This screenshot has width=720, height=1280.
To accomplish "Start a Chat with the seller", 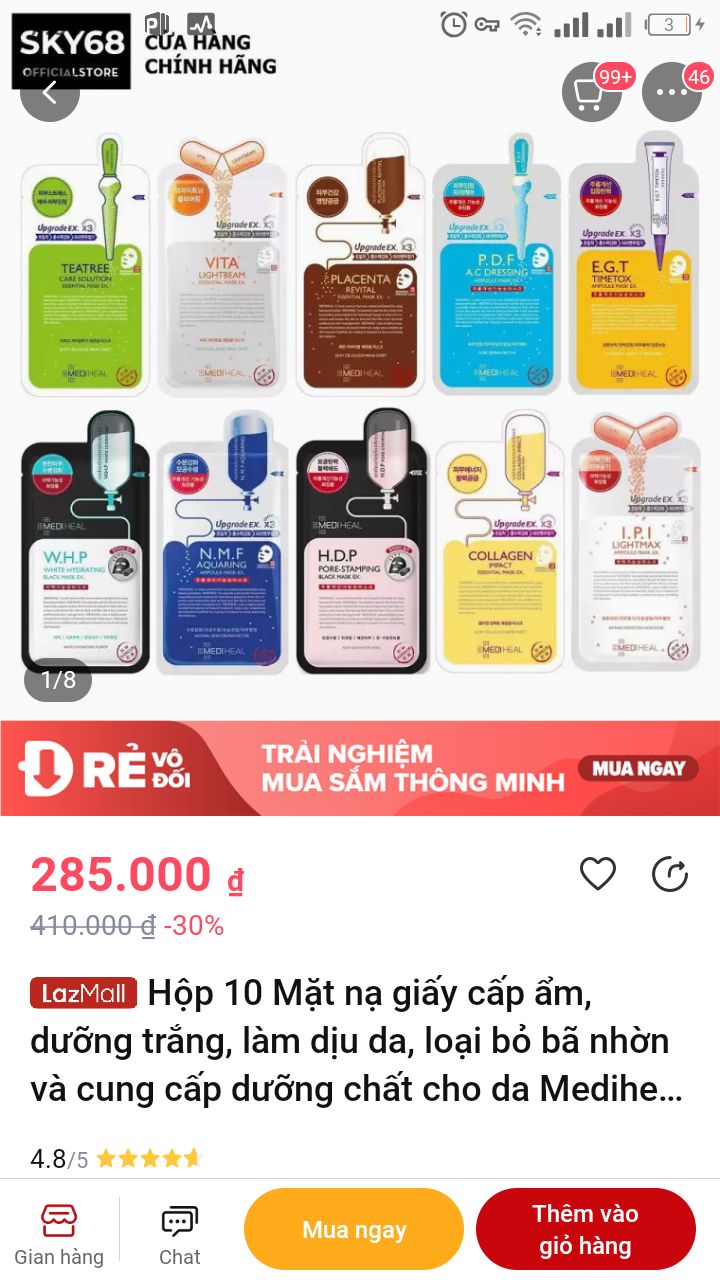I will coord(180,1235).
